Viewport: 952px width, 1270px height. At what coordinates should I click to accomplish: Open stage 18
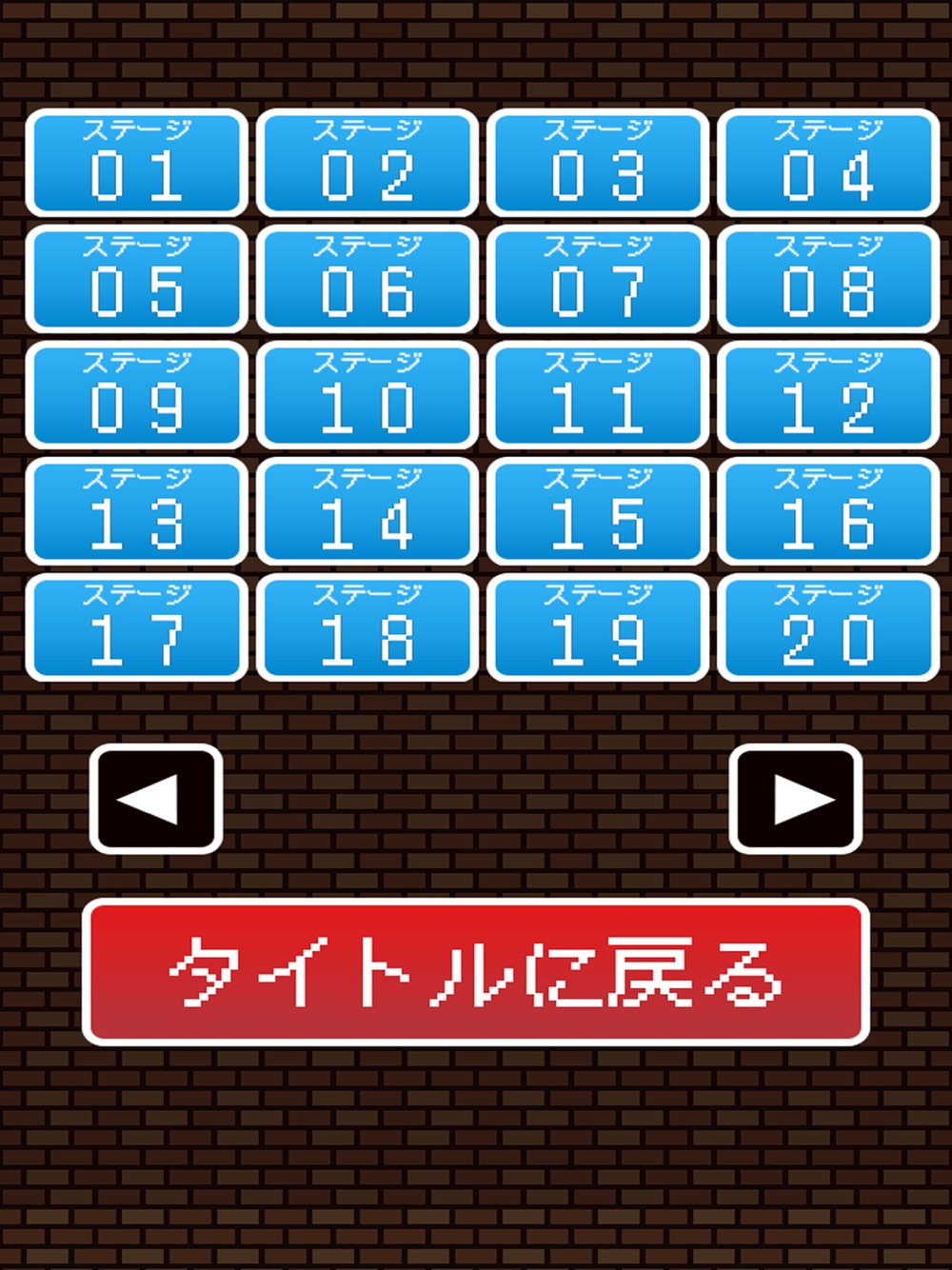(367, 627)
